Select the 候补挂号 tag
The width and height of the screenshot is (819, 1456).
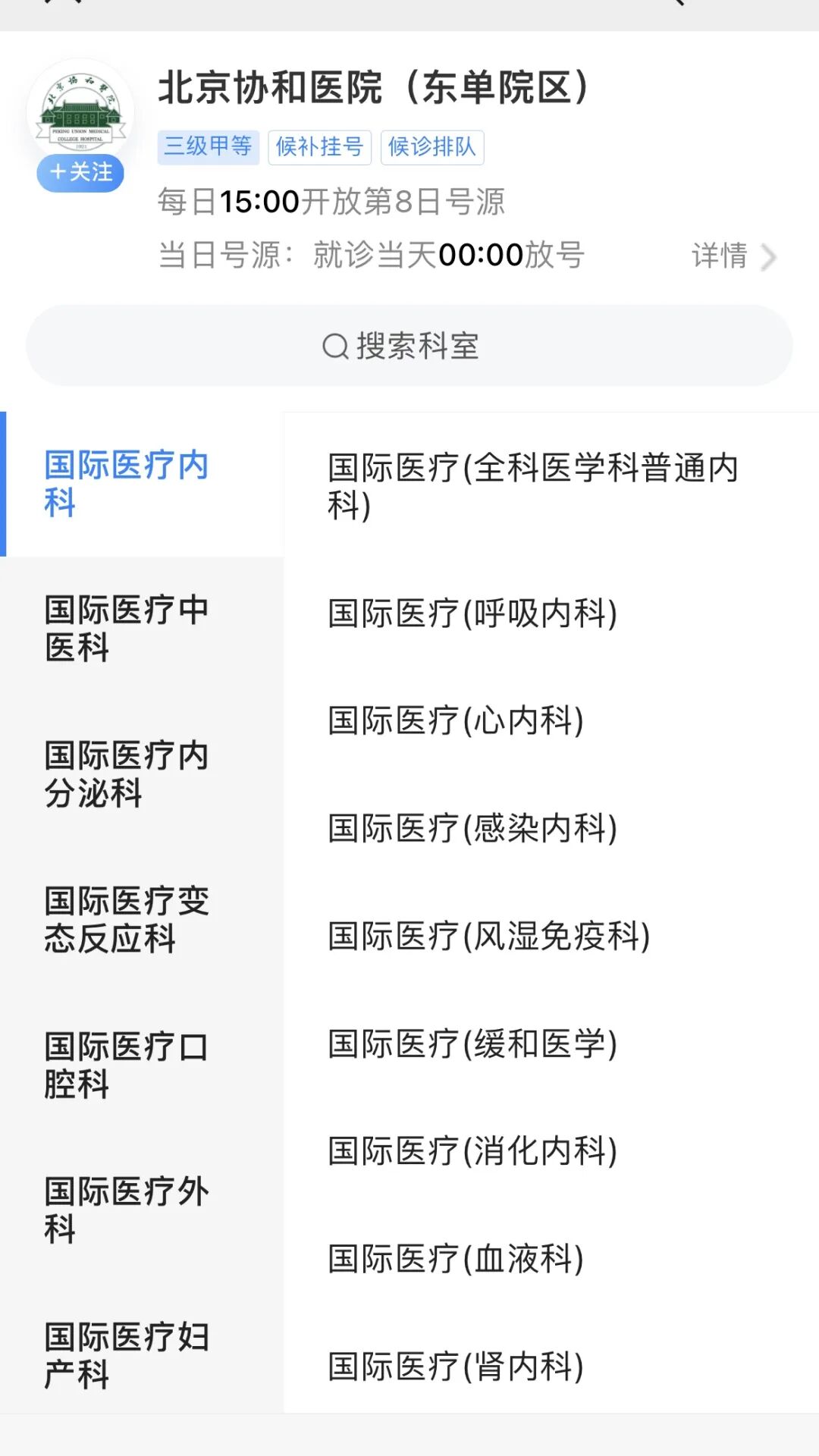coord(319,146)
